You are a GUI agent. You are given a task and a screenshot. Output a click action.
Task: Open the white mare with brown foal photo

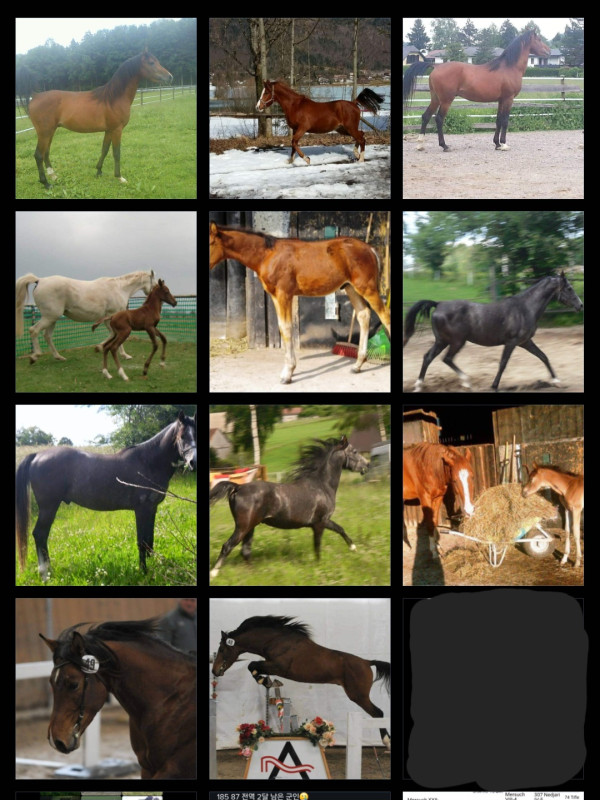click(x=106, y=301)
